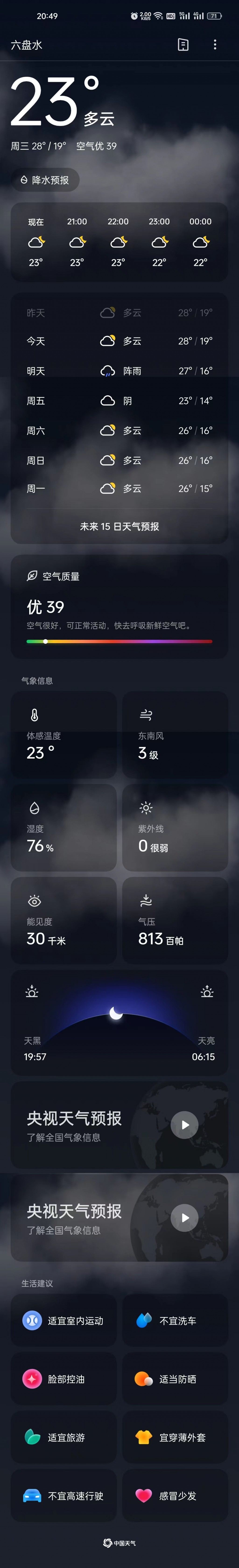Open the city management icon

point(183,44)
